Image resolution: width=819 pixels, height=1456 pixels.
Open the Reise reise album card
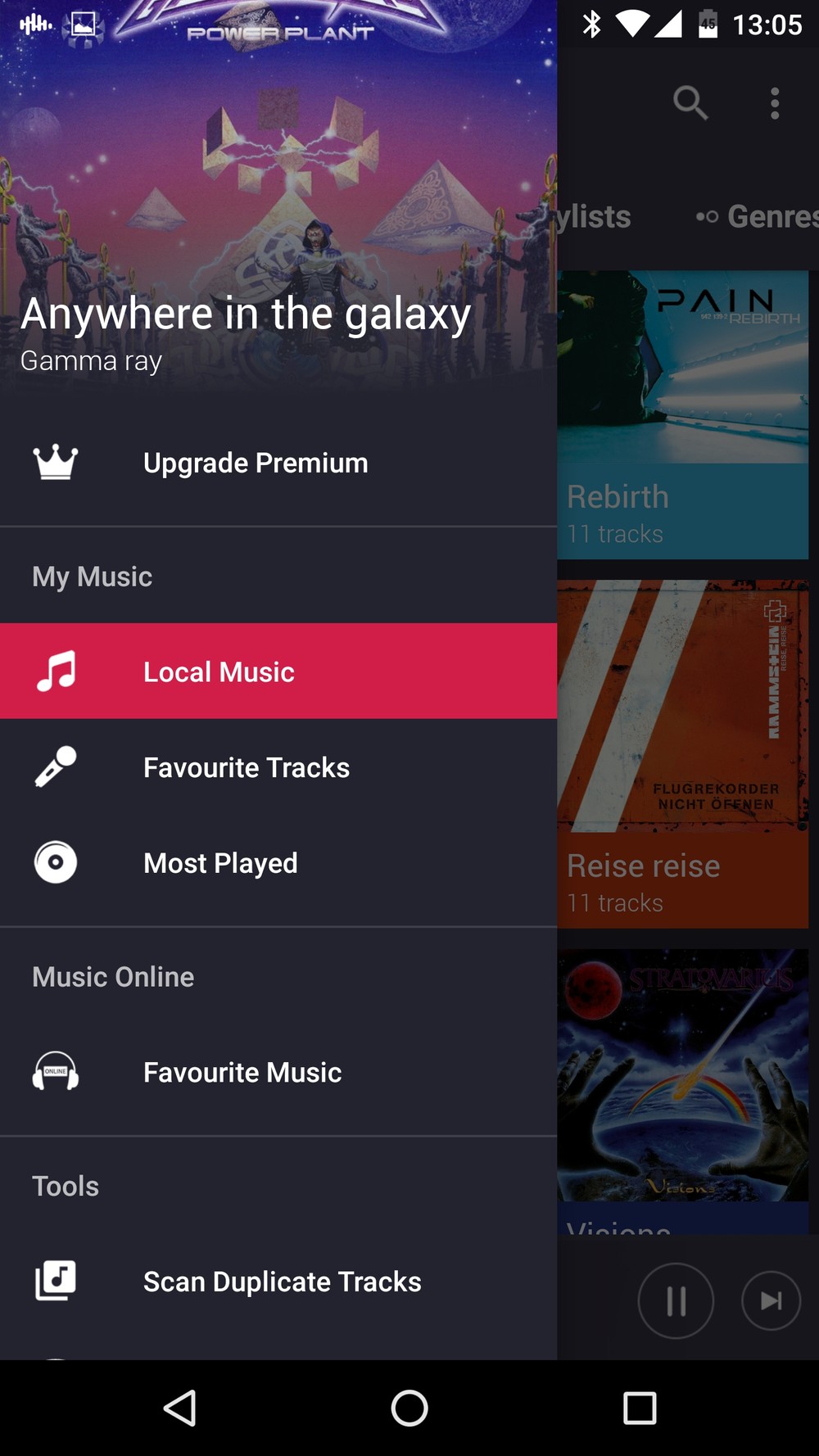682,753
